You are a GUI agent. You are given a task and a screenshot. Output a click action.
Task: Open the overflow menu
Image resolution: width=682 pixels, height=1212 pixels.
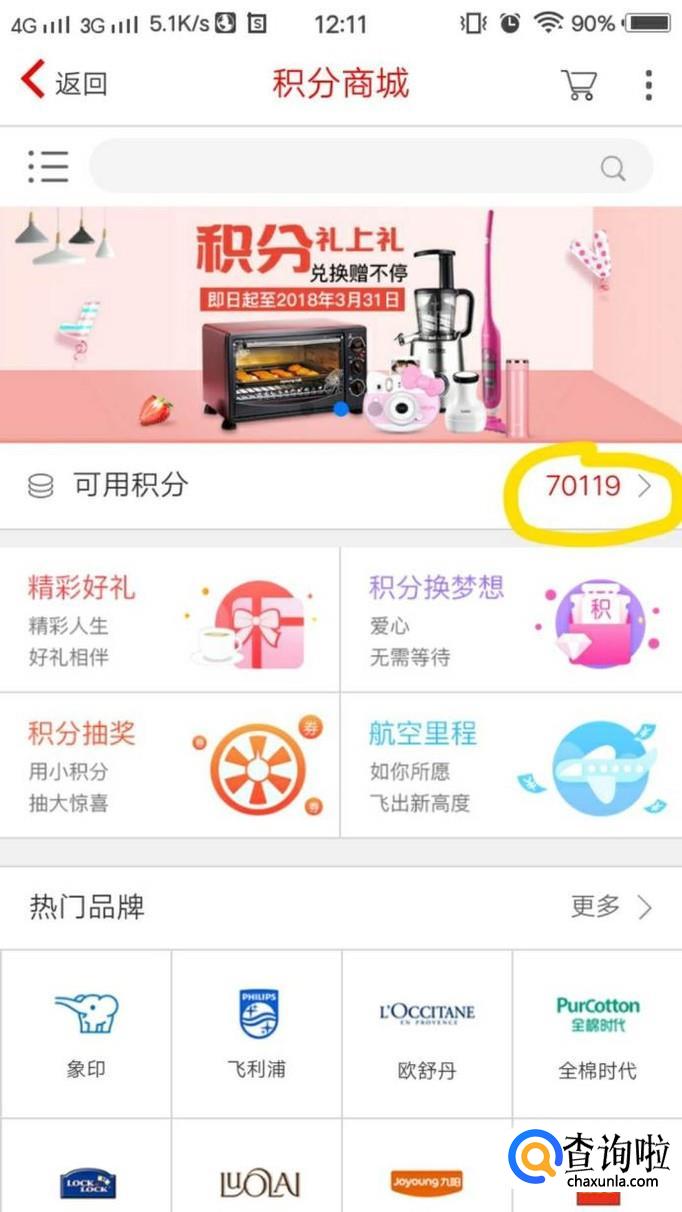648,84
